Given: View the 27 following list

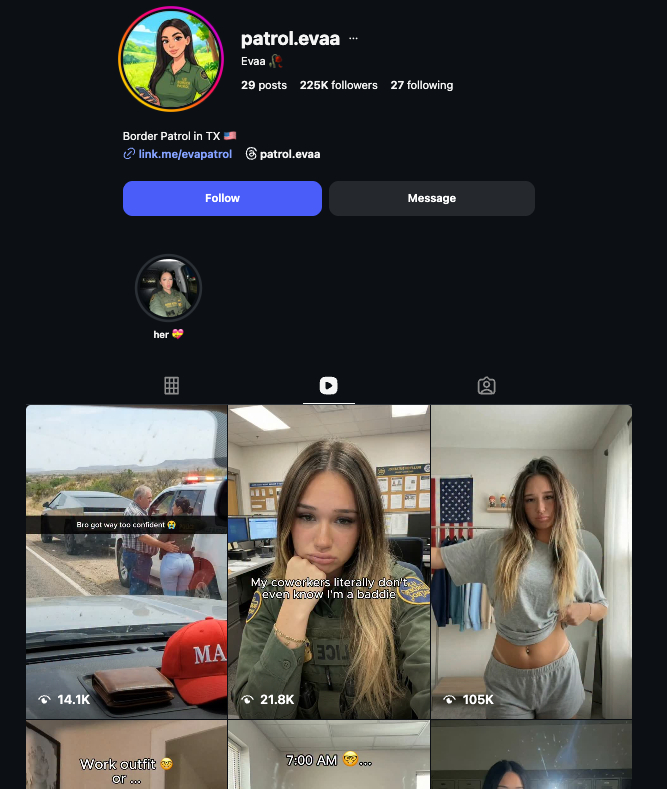Looking at the screenshot, I should click(x=421, y=85).
